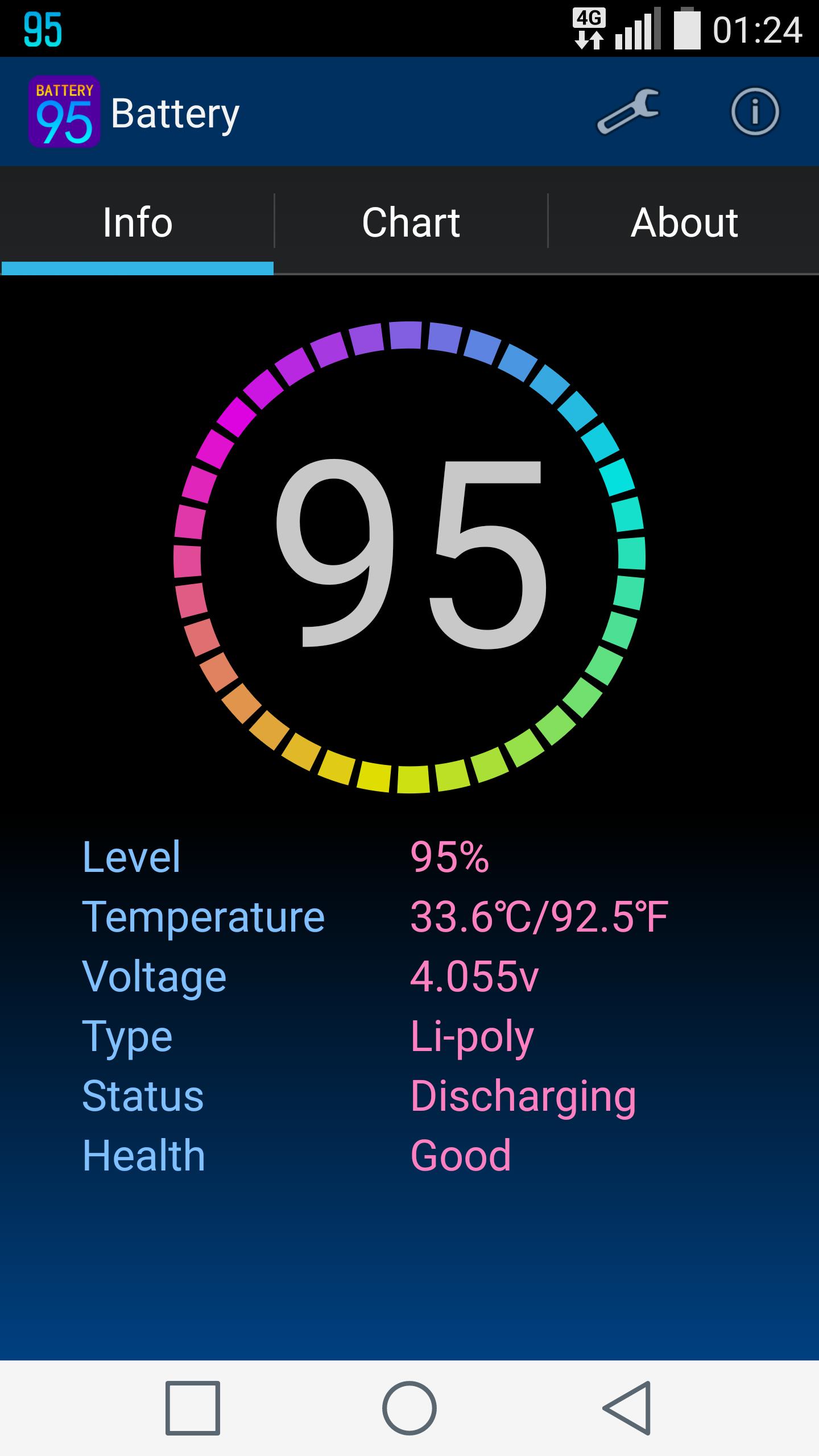
Task: Tap the 4G network indicator icon
Action: [589, 28]
